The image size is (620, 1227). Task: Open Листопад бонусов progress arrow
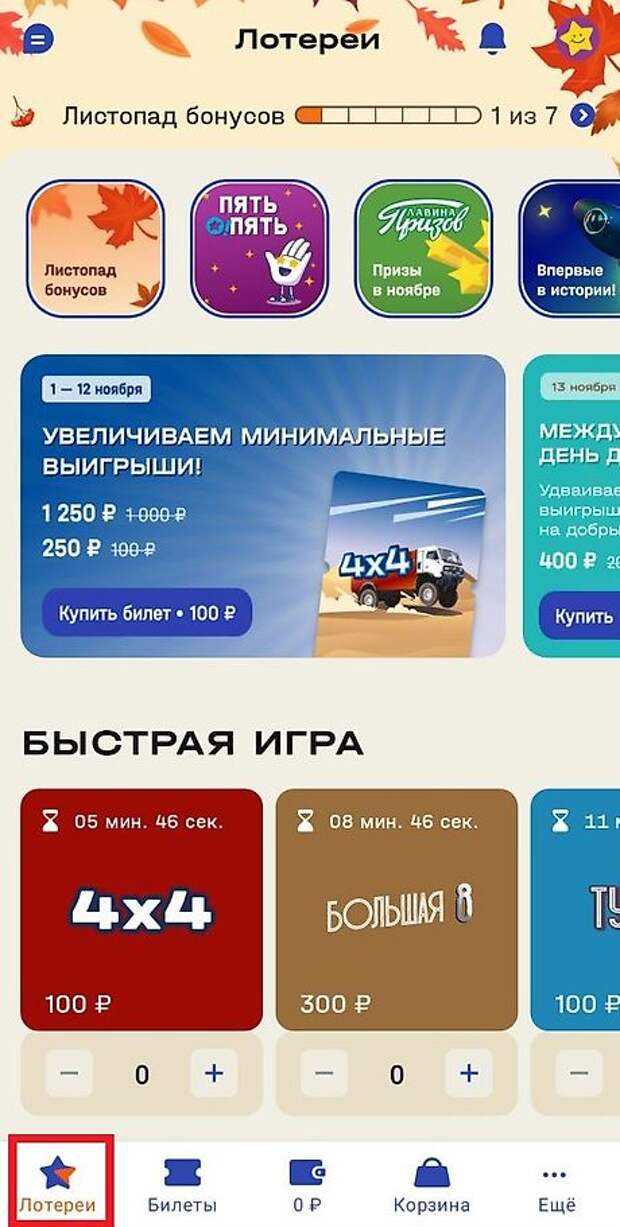point(582,115)
